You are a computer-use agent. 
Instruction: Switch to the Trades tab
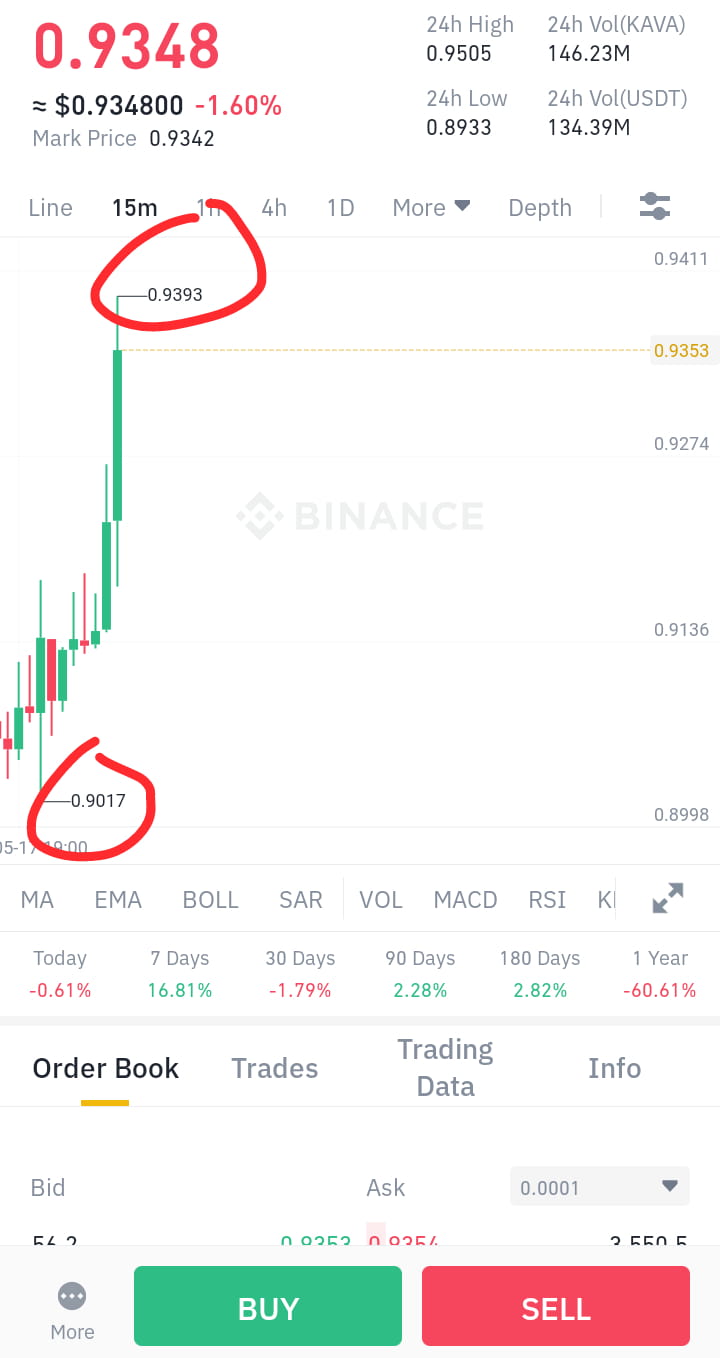coord(274,1068)
